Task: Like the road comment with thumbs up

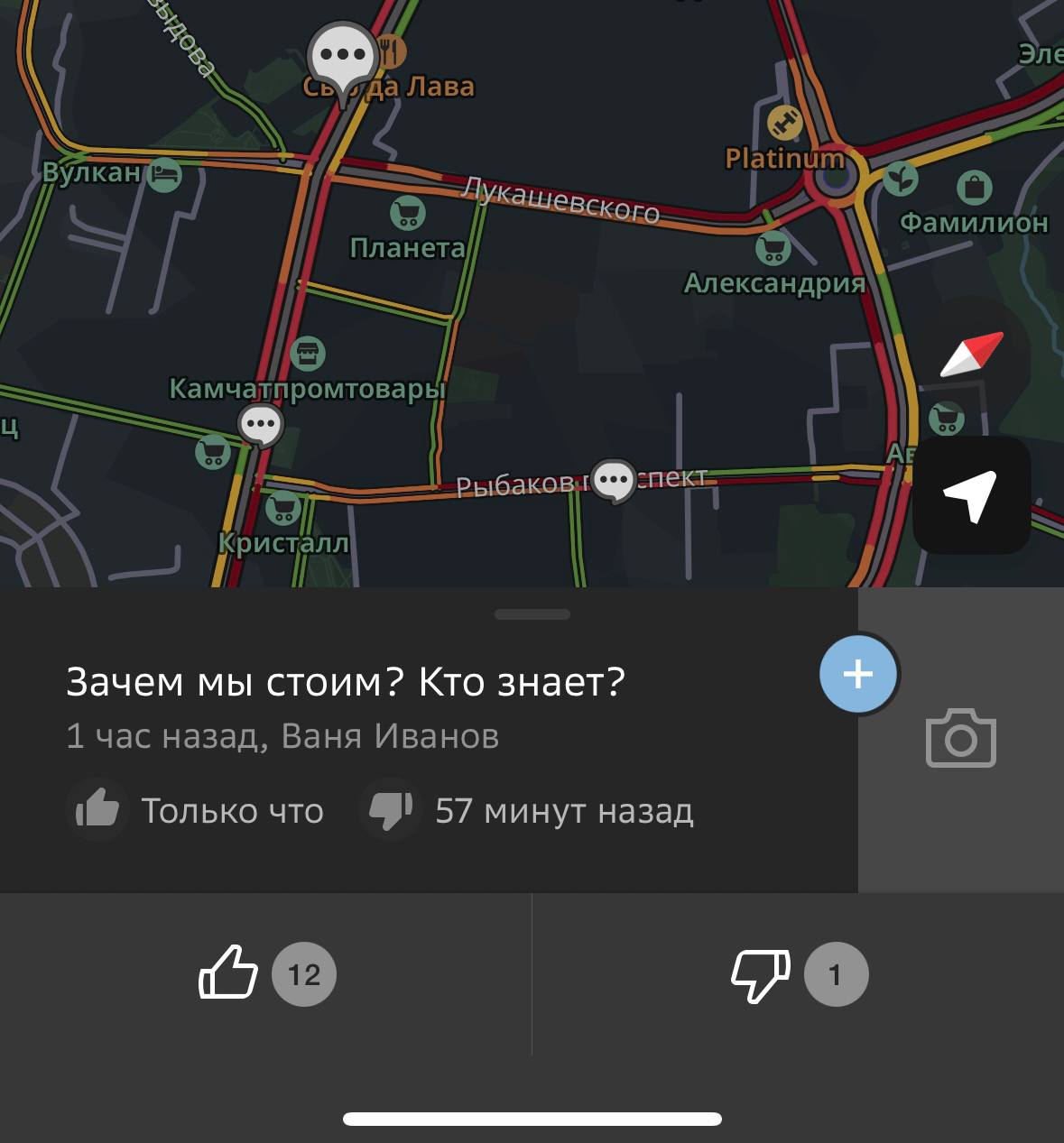Action: coord(228,973)
